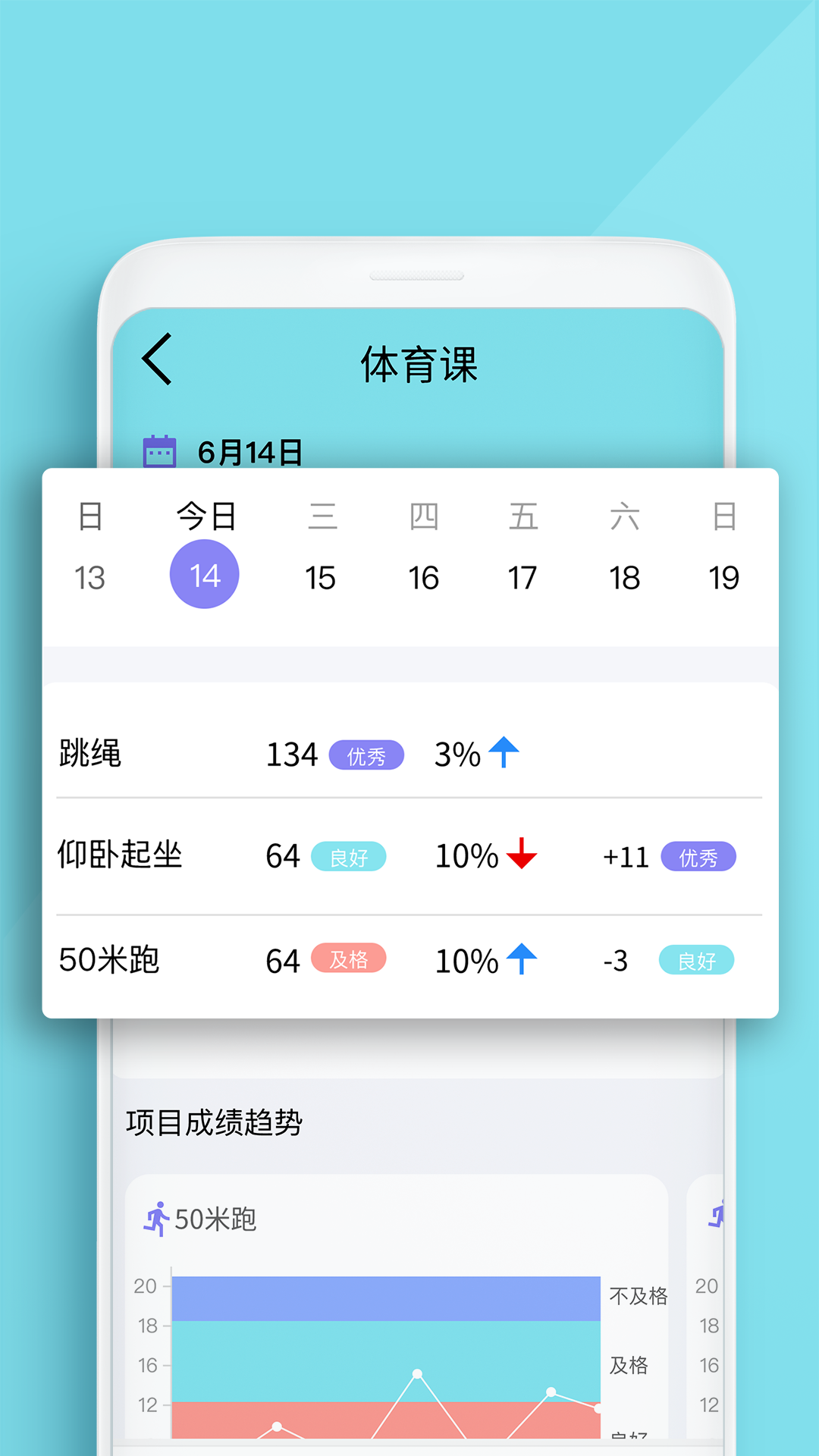819x1456 pixels.
Task: Tap the purple 优秀 badge next to 134
Action: 366,755
